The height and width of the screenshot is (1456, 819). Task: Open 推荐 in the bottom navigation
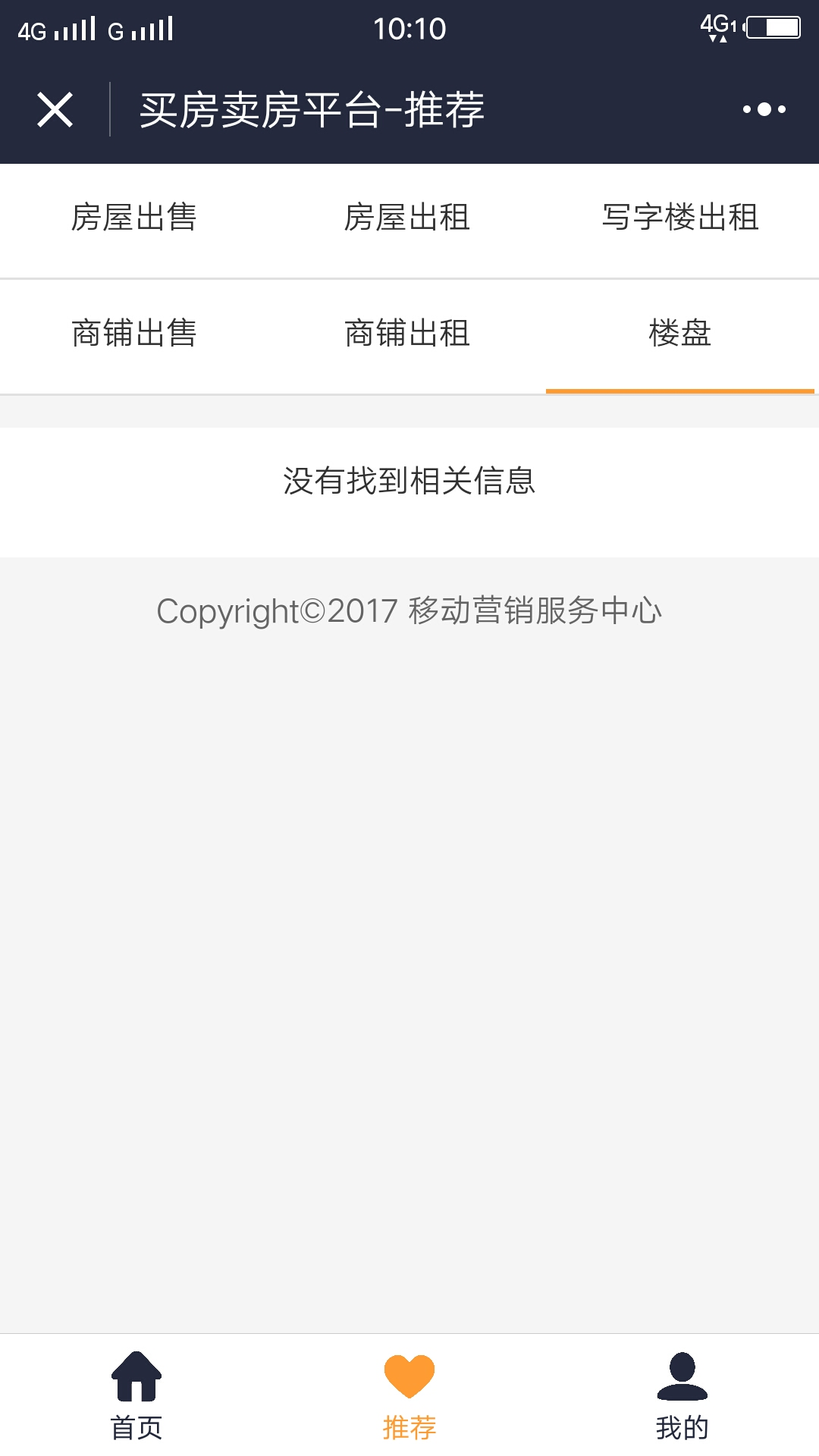pyautogui.click(x=409, y=1395)
